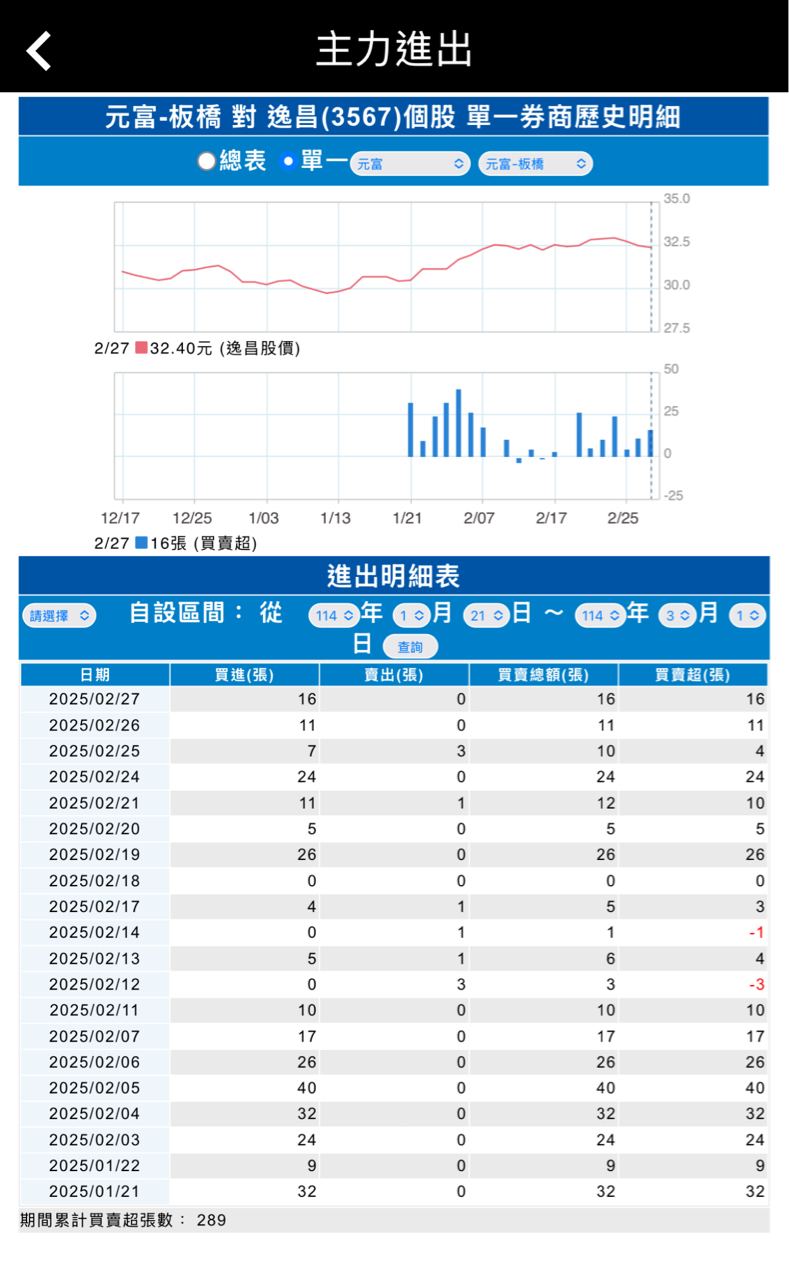Change the start year dropdown

334,616
